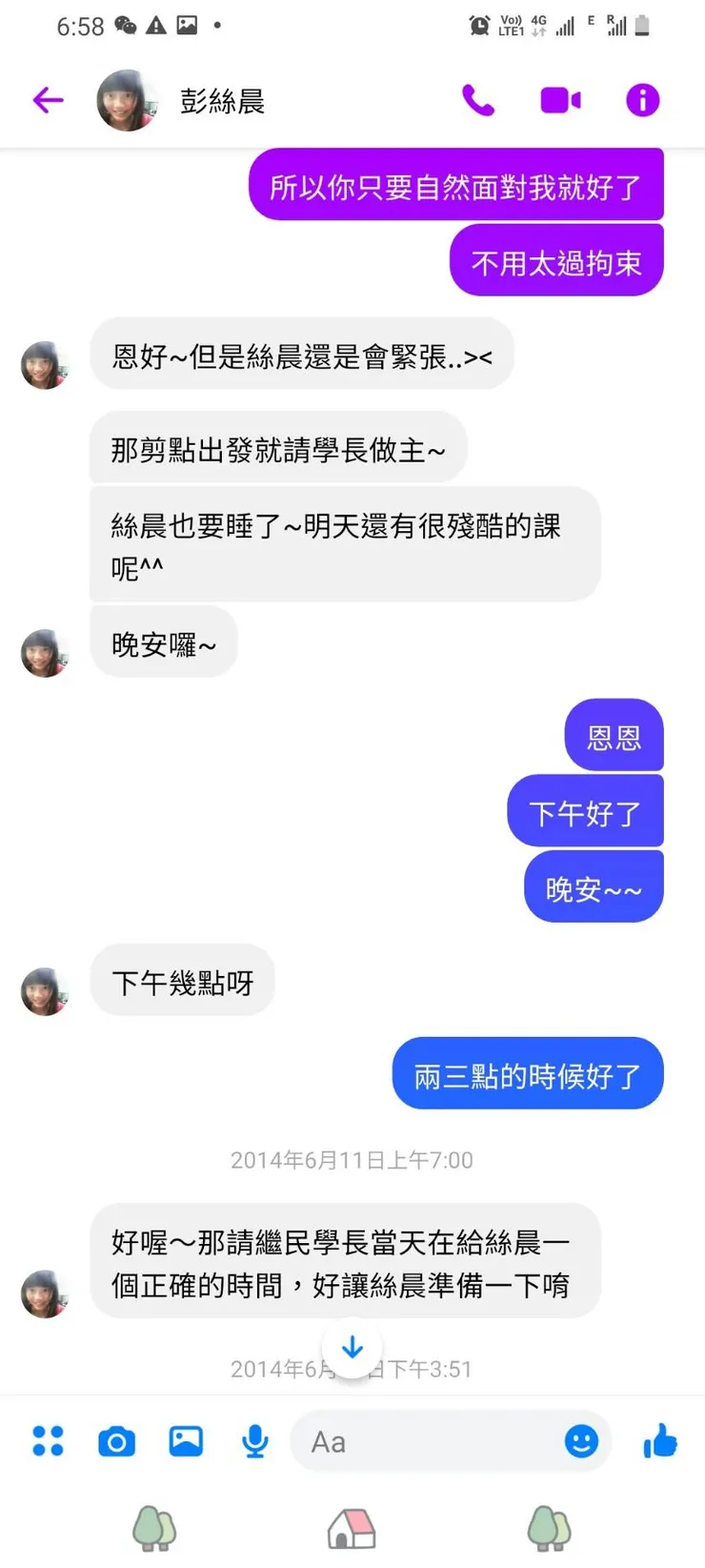Open the photo gallery picker
Screen dimensions: 705x1568
185,1441
